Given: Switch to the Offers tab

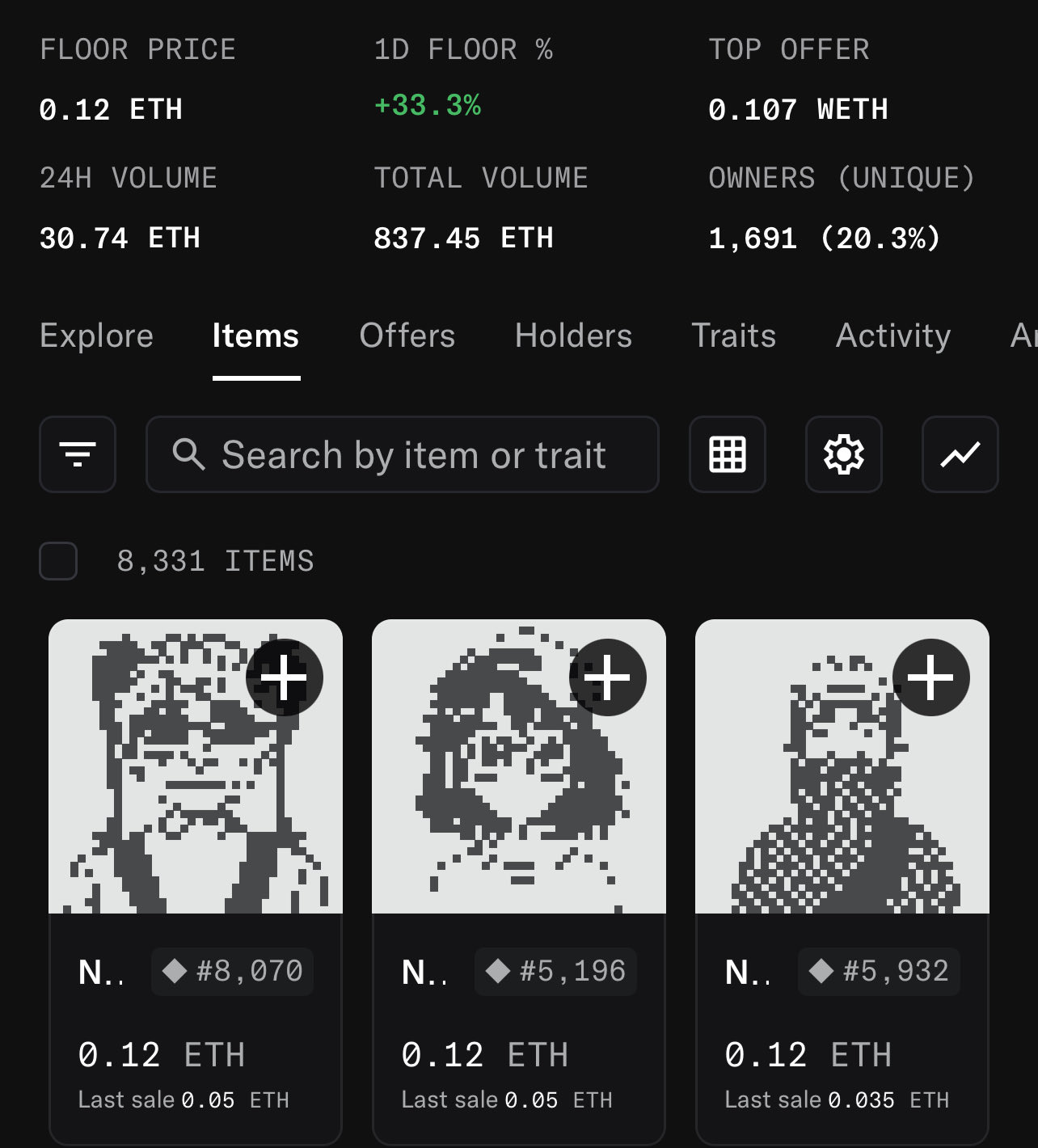Looking at the screenshot, I should [407, 336].
